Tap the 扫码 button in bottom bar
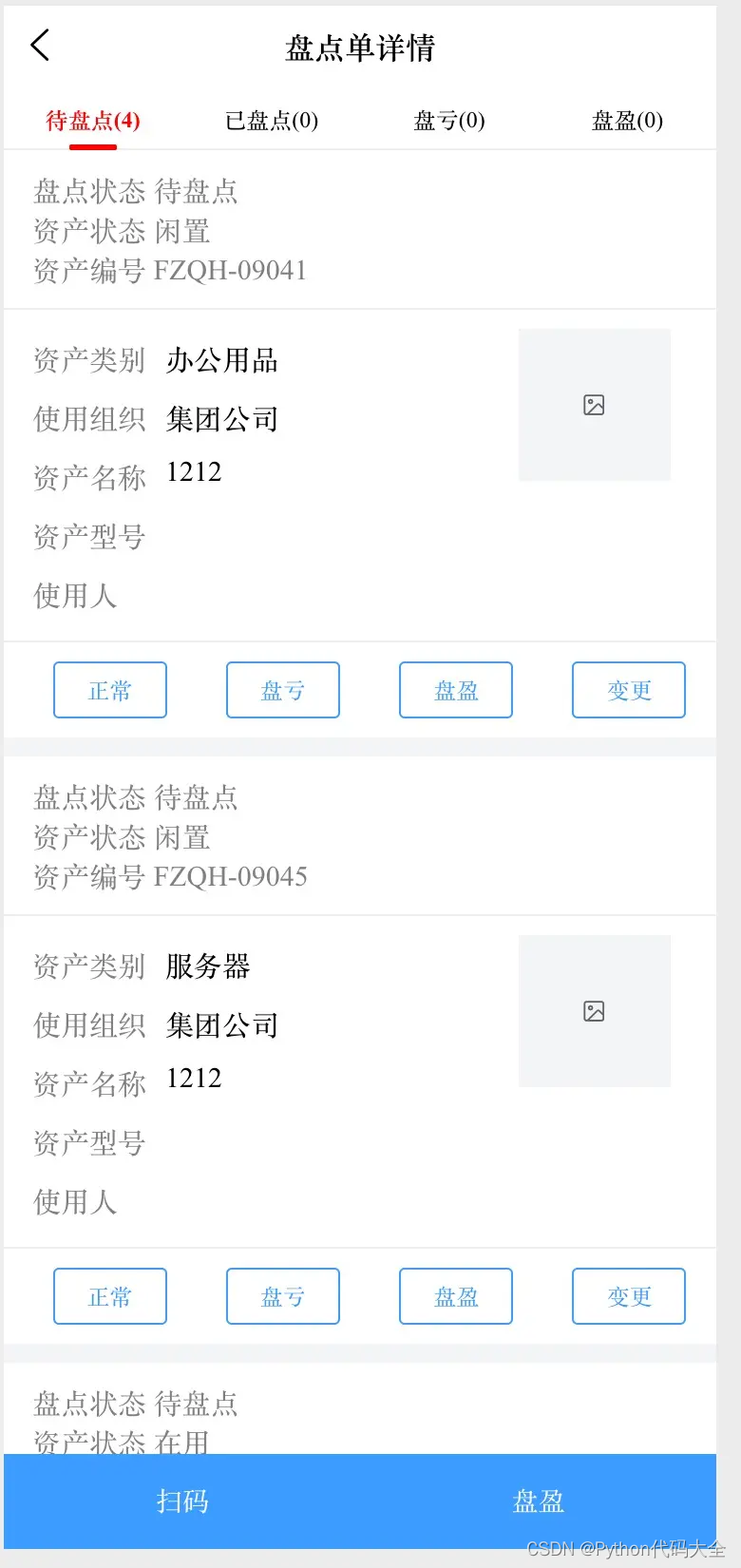 [182, 1501]
